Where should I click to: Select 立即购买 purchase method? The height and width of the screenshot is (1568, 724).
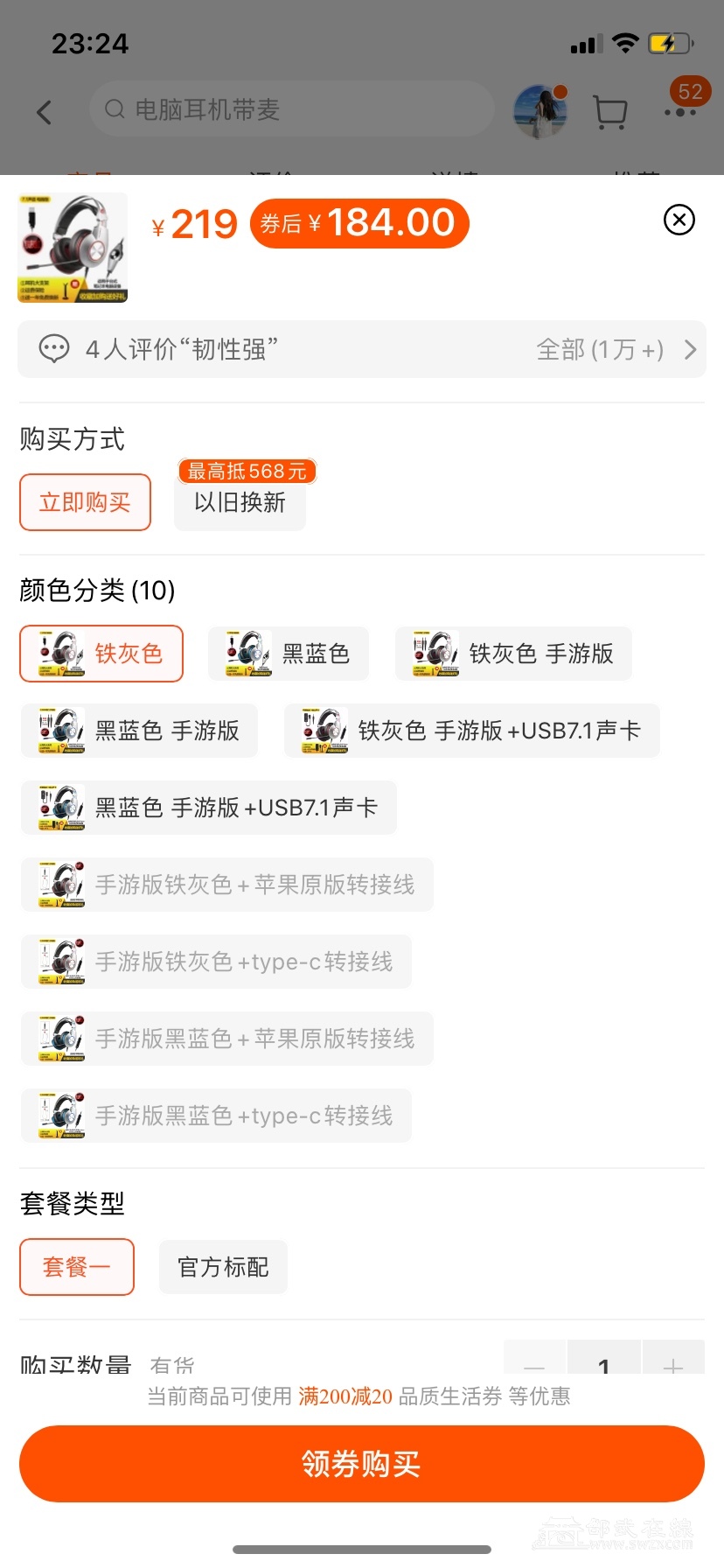(85, 502)
